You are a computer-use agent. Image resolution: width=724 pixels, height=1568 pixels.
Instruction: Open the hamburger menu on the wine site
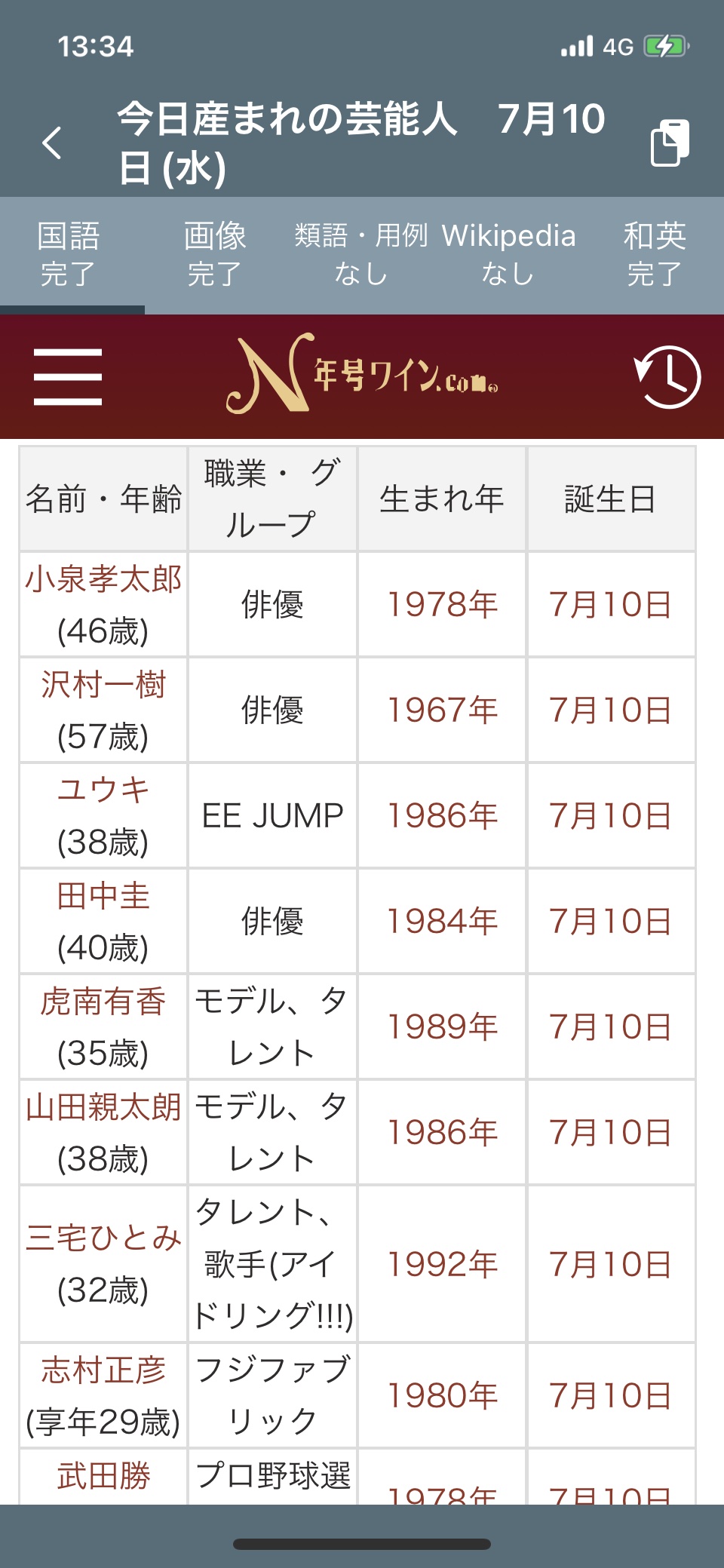[x=68, y=376]
